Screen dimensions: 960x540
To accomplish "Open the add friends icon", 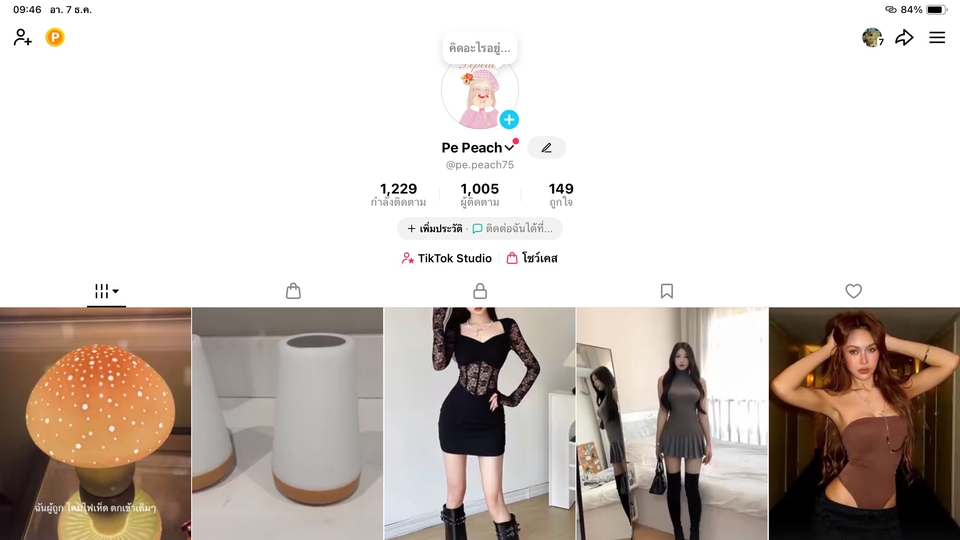I will point(22,38).
